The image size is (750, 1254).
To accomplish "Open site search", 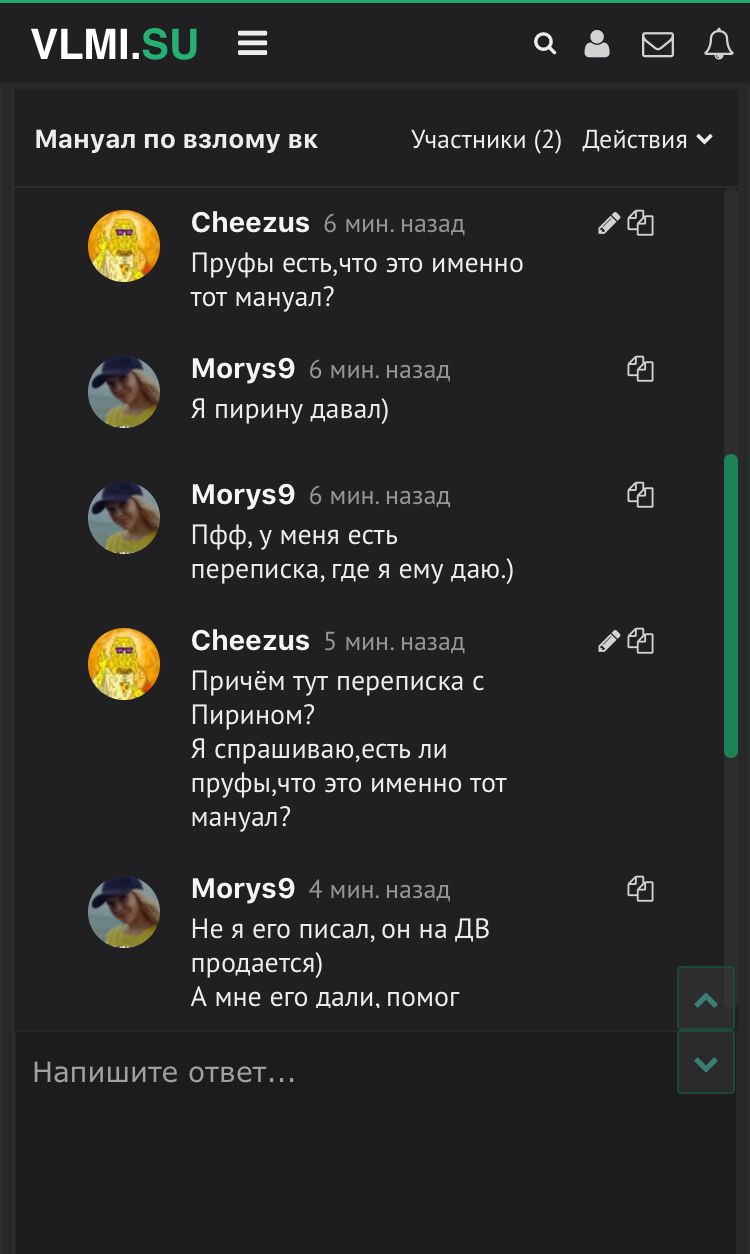I will tap(545, 44).
